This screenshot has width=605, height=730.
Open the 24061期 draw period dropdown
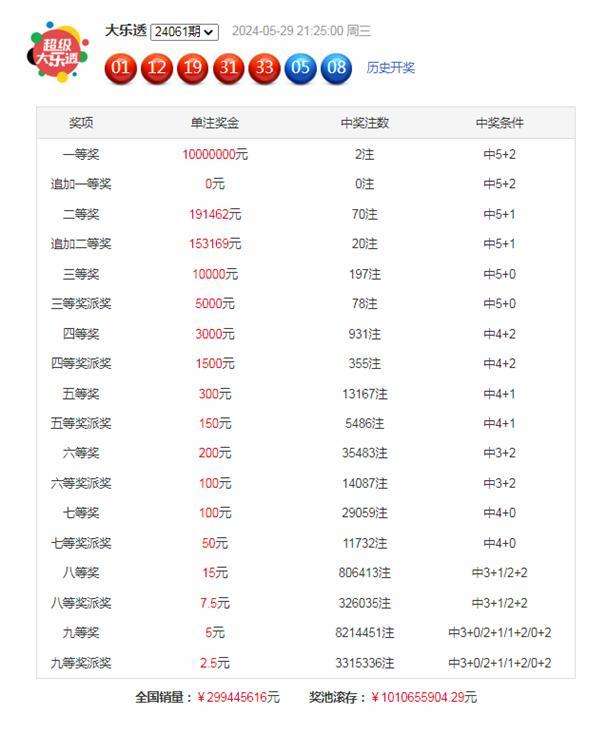[x=184, y=32]
